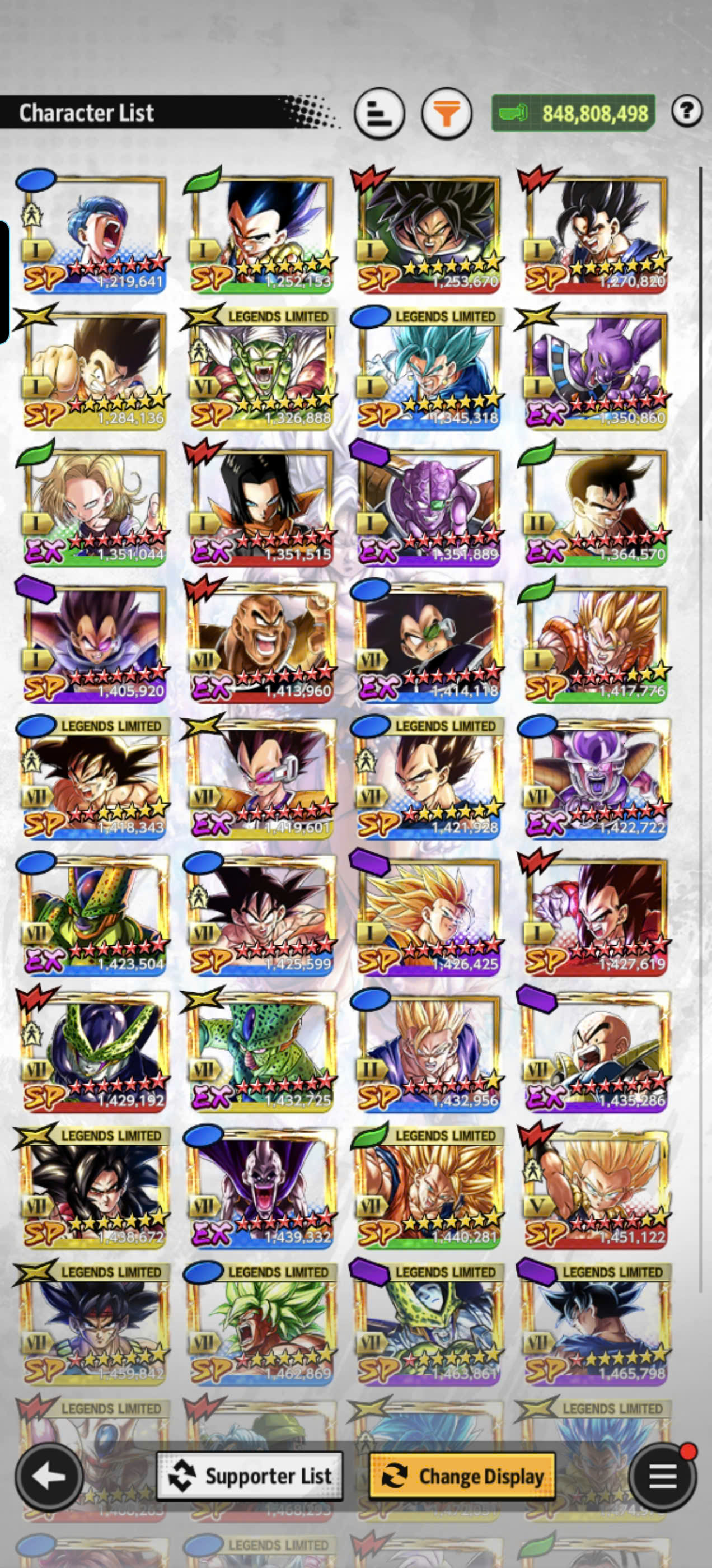Select character with power 1,417,776
The image size is (712, 1568).
(596, 643)
